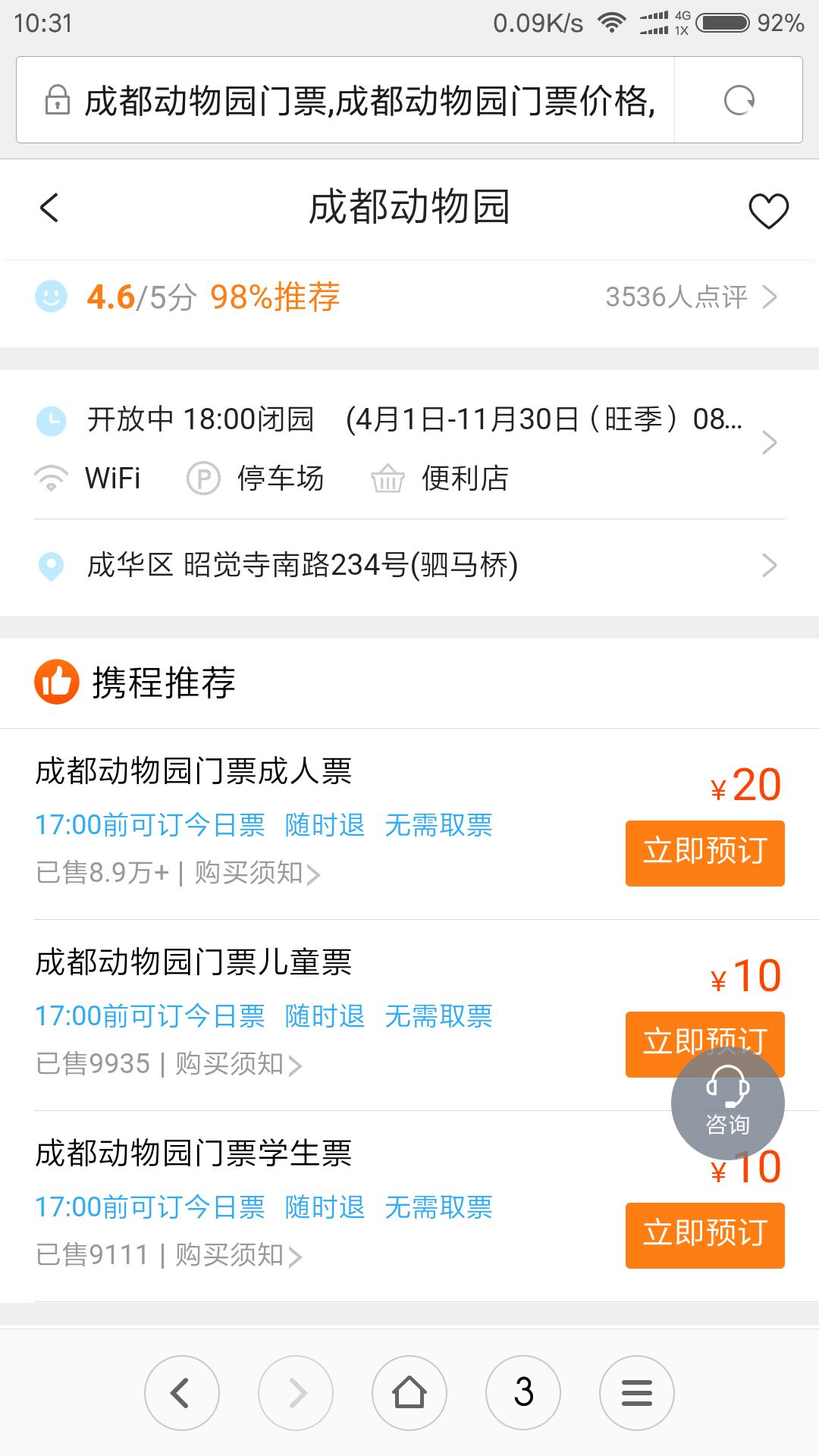Open the browser tabs switcher showing 3
Viewport: 819px width, 1456px height.
click(523, 1392)
